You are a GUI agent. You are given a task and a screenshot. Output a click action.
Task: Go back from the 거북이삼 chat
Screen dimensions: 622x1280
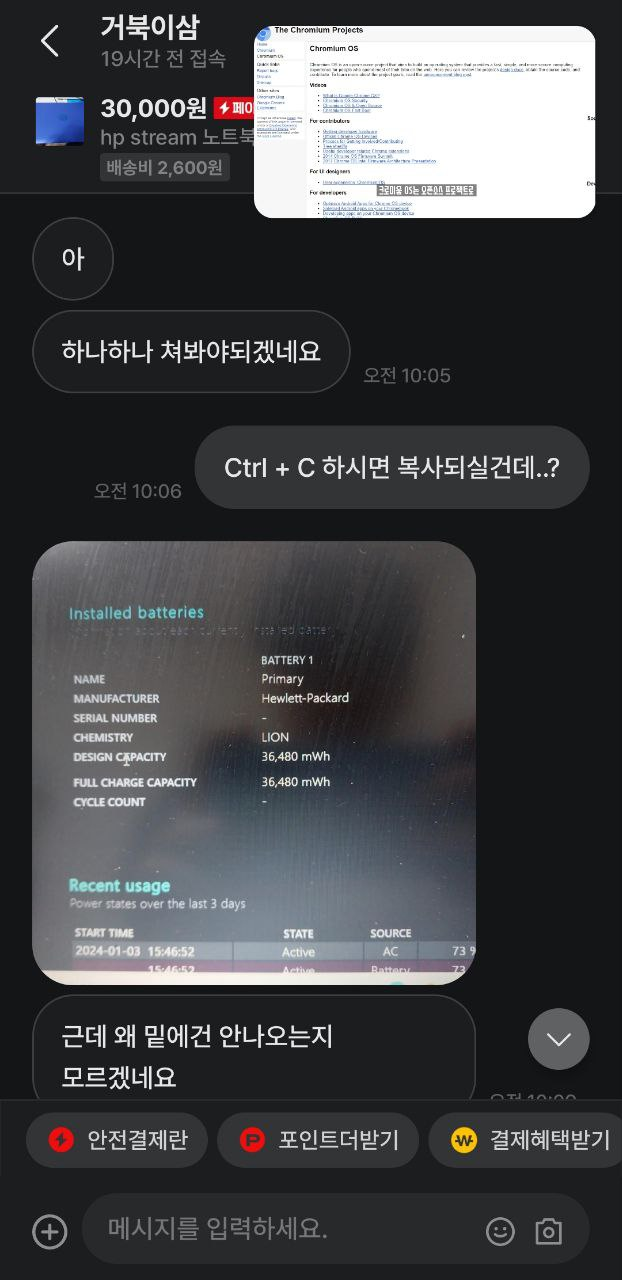point(49,41)
